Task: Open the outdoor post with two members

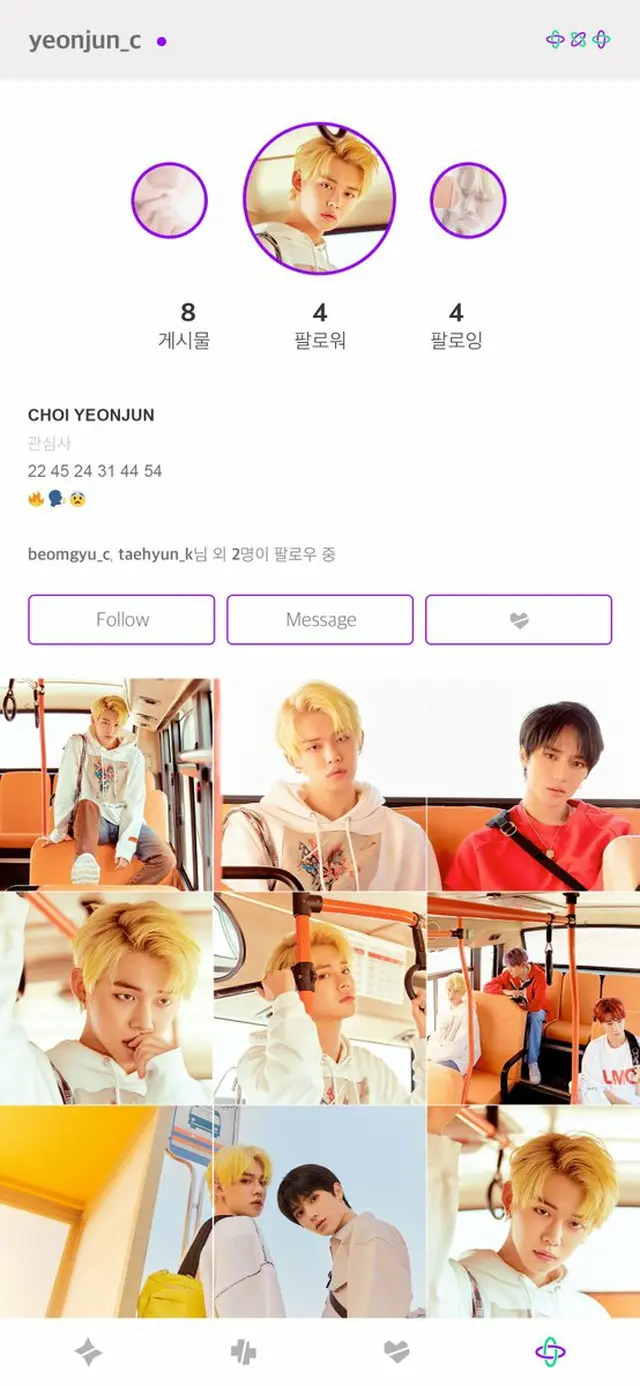Action: [320, 1212]
